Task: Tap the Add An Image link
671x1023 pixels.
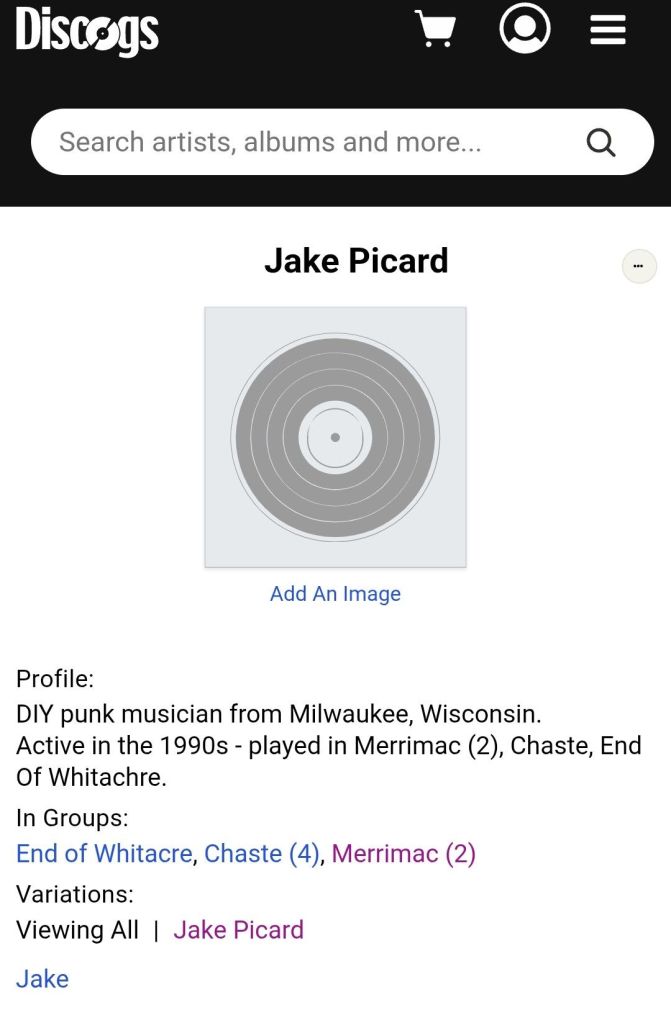Action: [335, 594]
